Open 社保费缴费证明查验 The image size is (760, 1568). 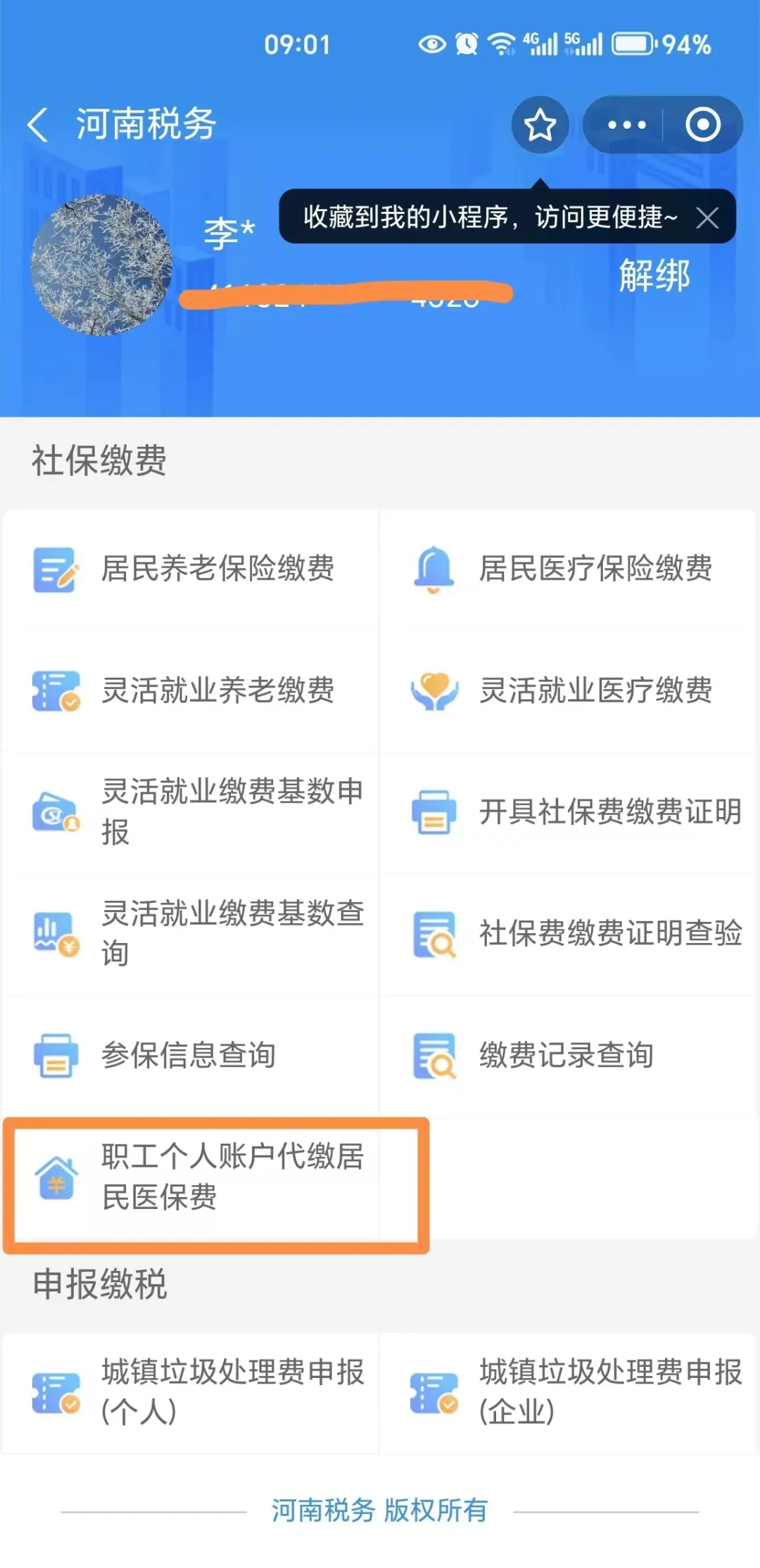click(x=568, y=934)
